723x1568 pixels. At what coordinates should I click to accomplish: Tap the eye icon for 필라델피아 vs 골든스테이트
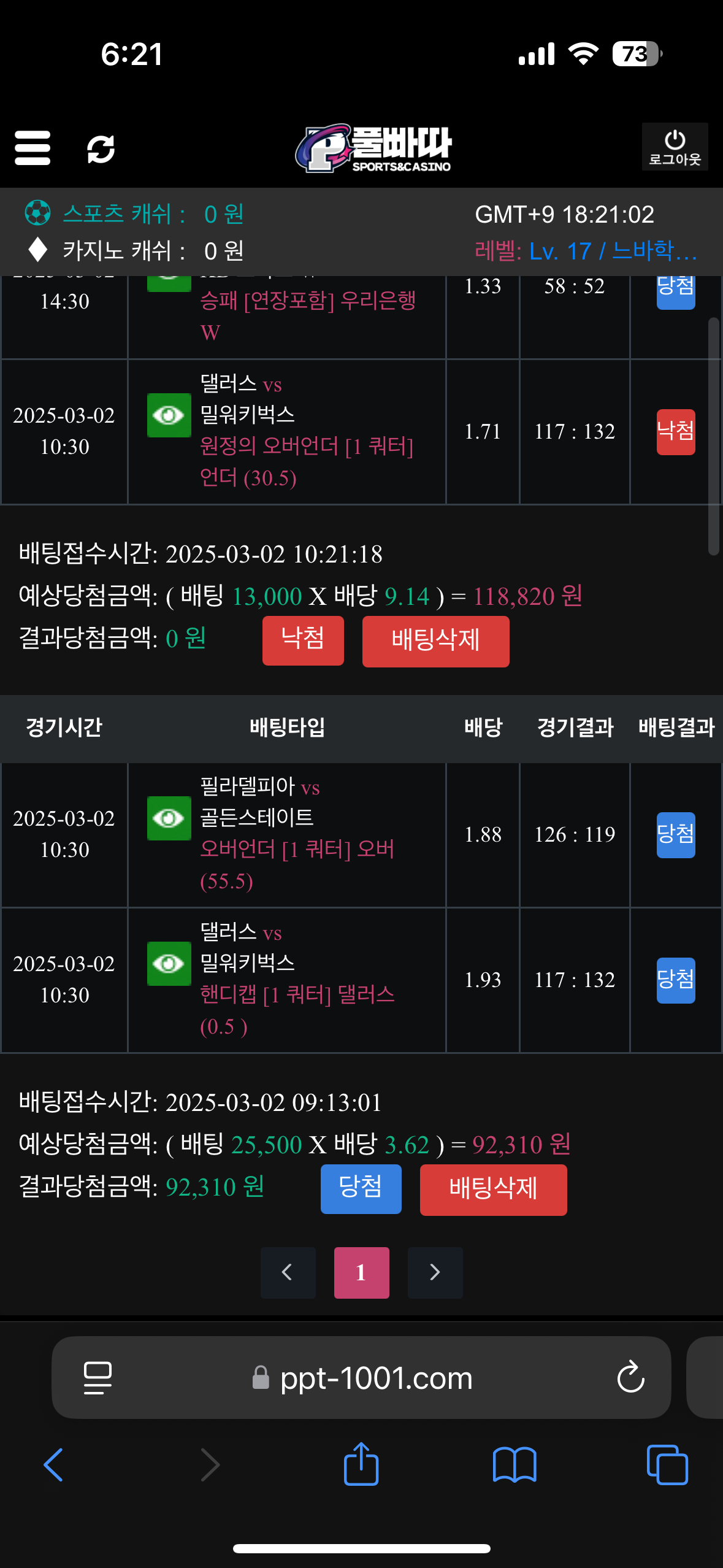169,818
